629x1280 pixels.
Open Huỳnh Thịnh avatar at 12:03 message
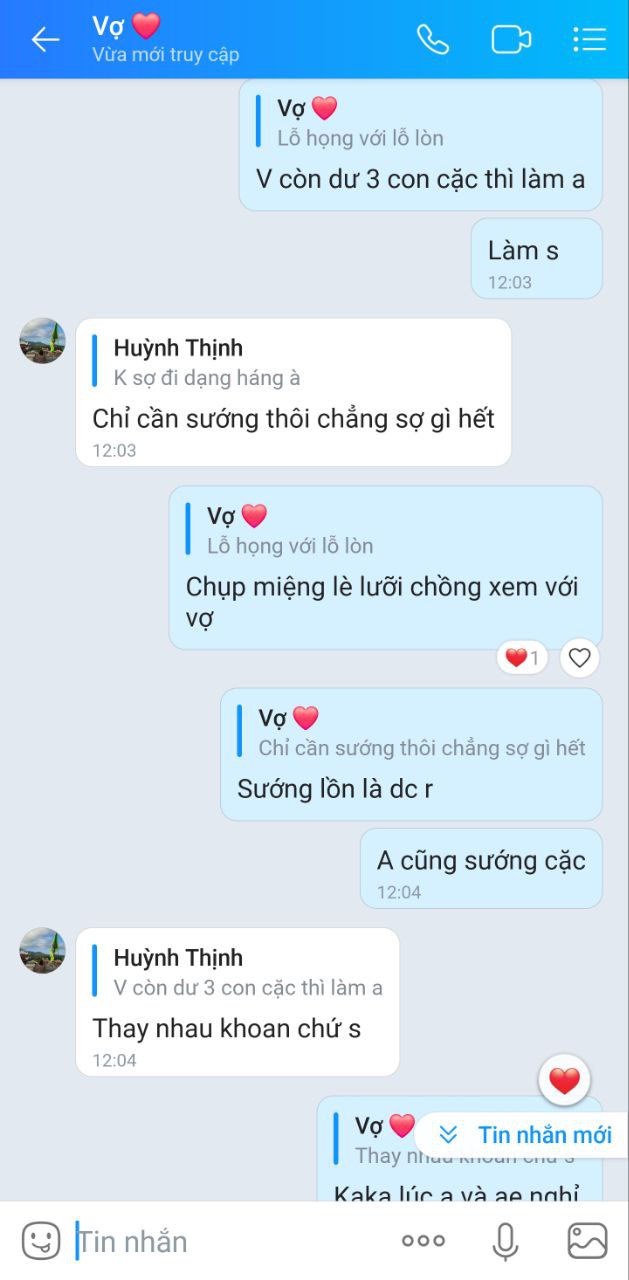pyautogui.click(x=43, y=341)
